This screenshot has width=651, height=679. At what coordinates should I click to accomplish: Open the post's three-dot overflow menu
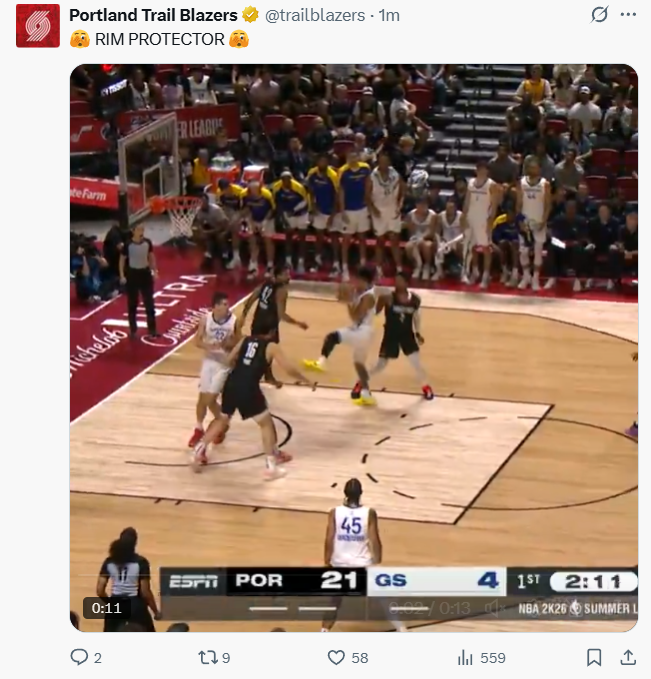(x=628, y=15)
